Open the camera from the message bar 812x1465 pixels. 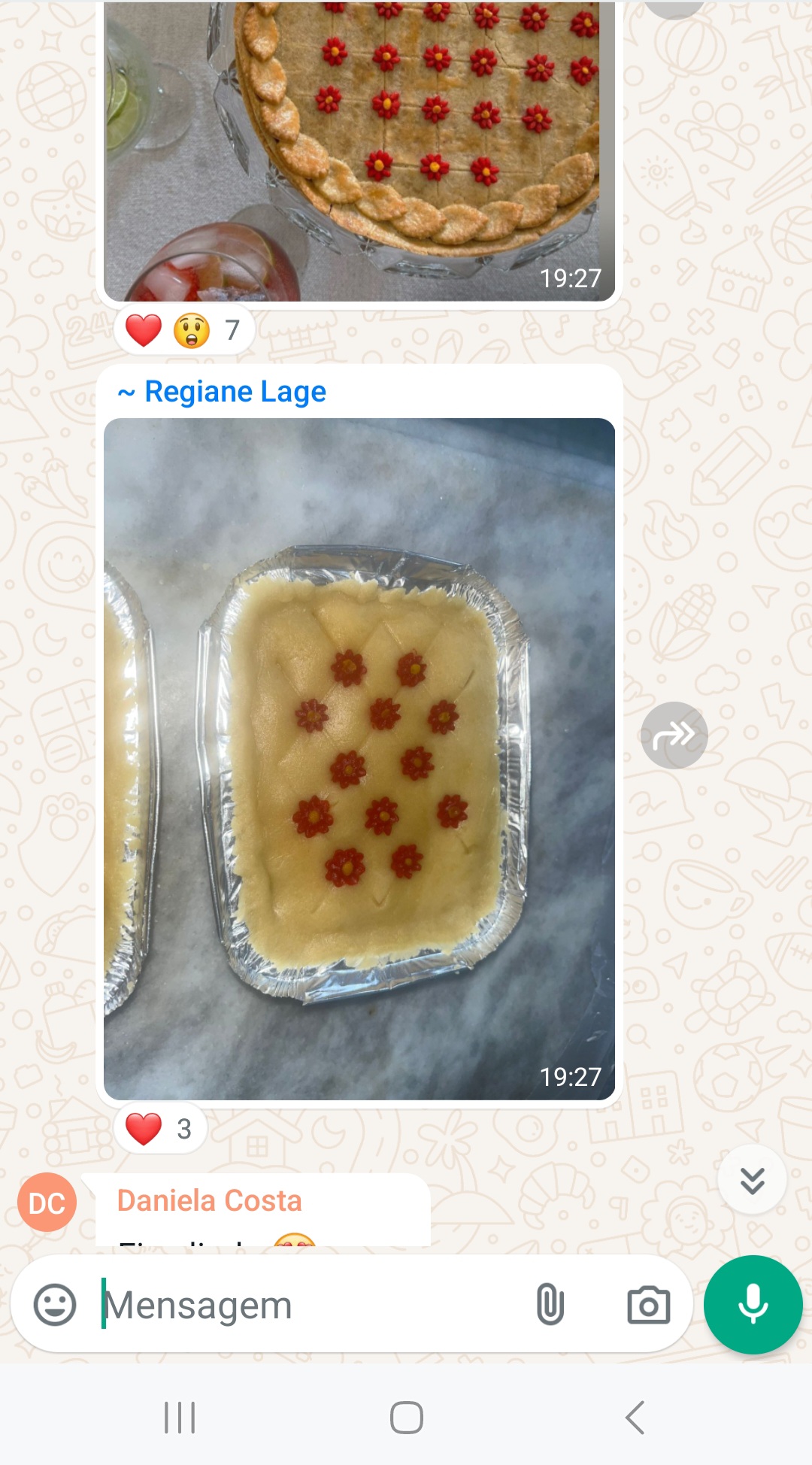[x=648, y=1305]
